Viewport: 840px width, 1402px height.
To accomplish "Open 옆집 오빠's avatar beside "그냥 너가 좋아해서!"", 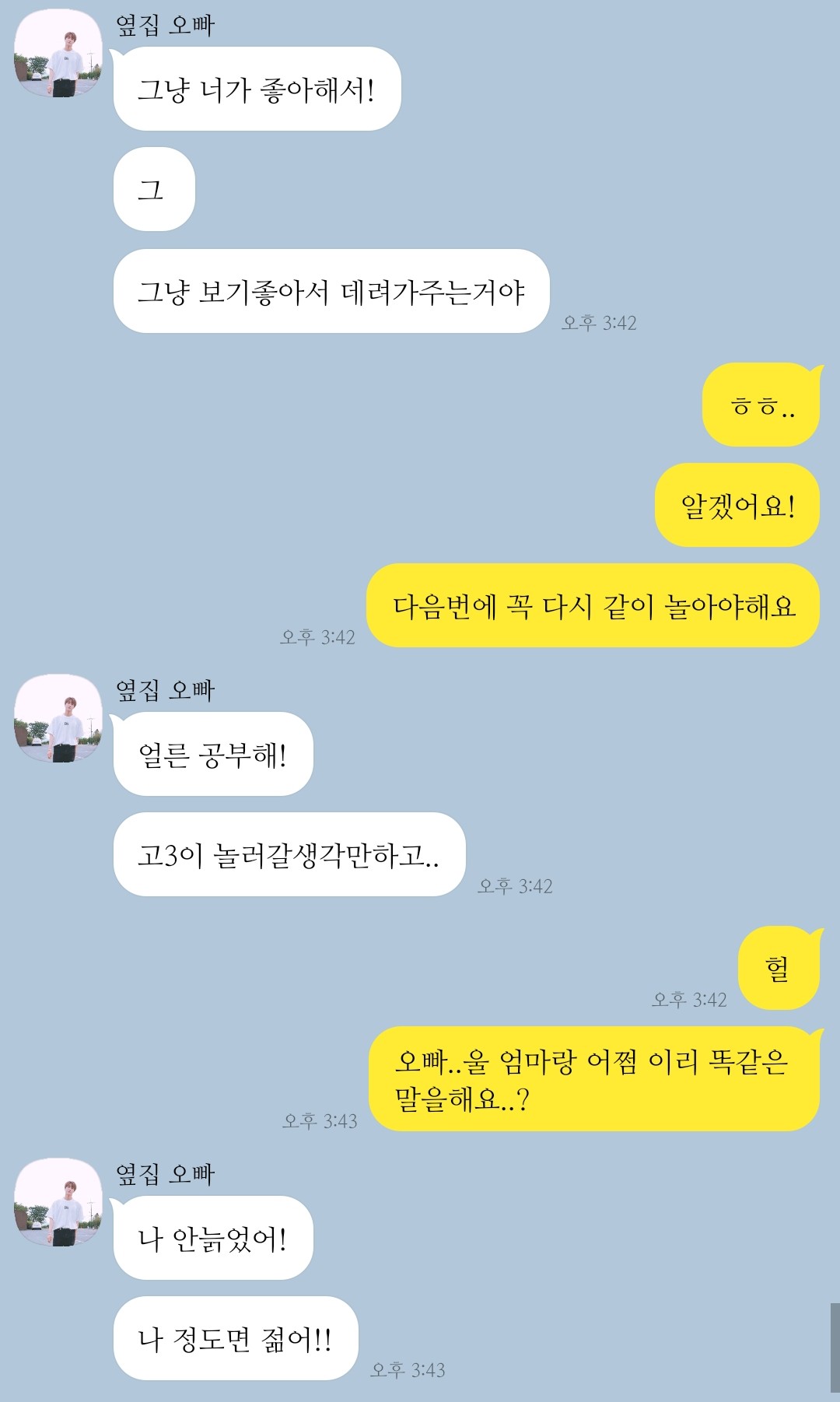I will click(58, 54).
